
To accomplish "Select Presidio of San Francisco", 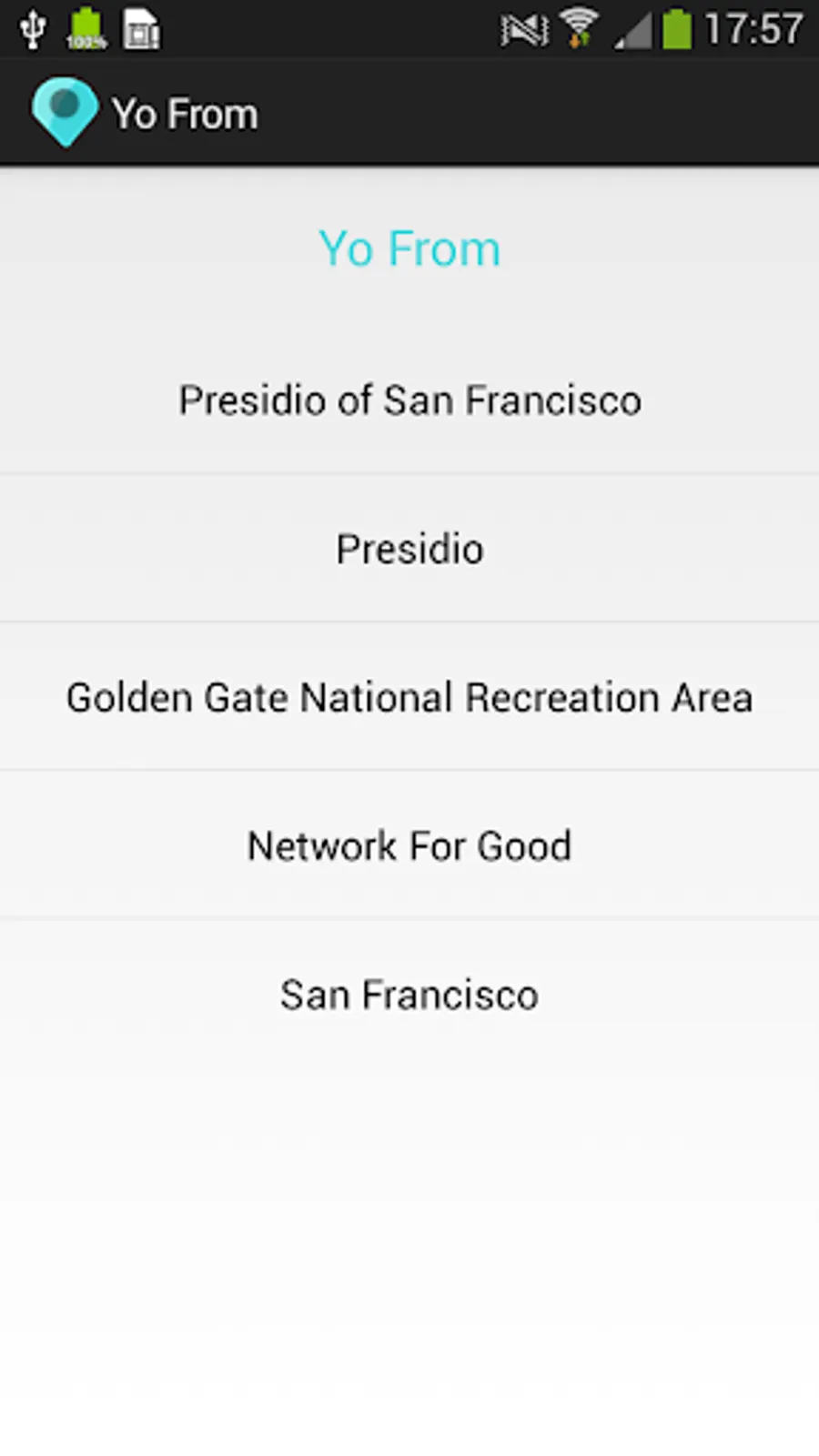I will coord(409,400).
